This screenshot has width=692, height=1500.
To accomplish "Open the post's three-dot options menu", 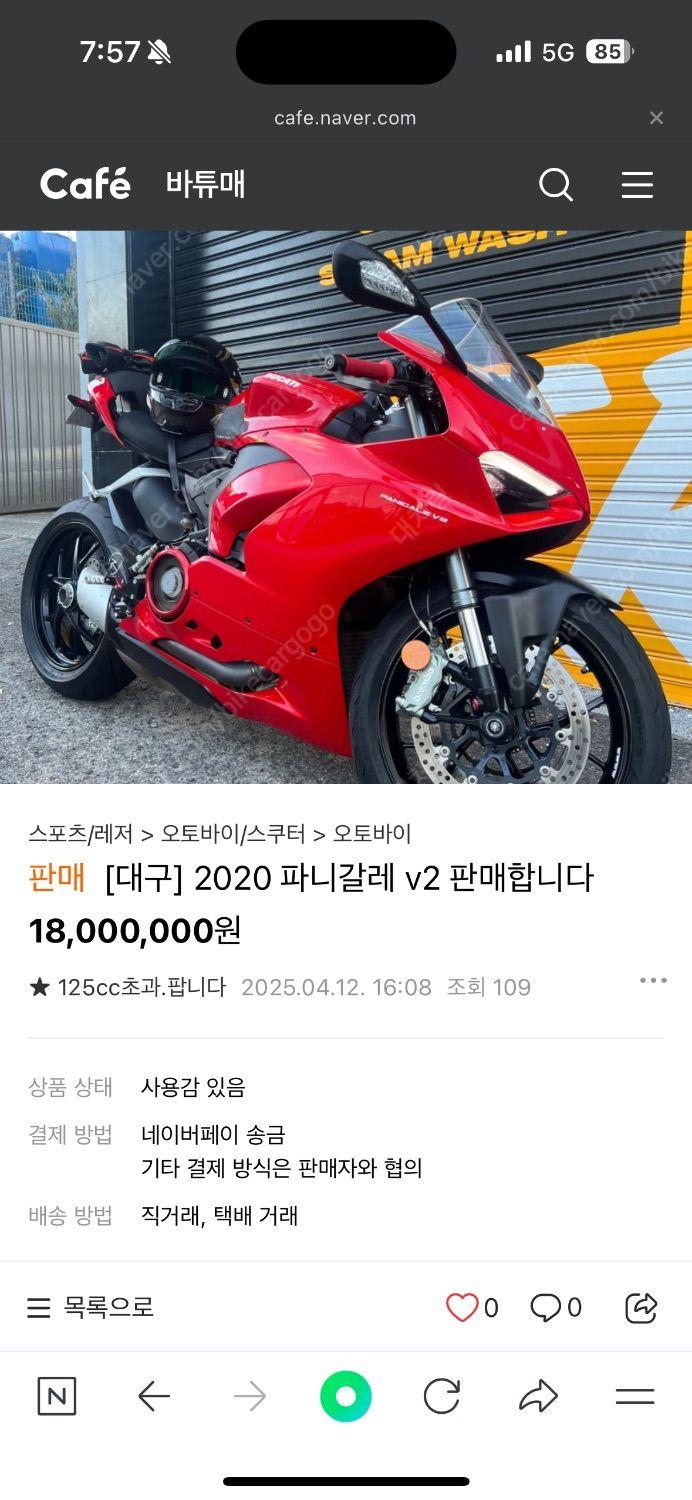I will [653, 981].
